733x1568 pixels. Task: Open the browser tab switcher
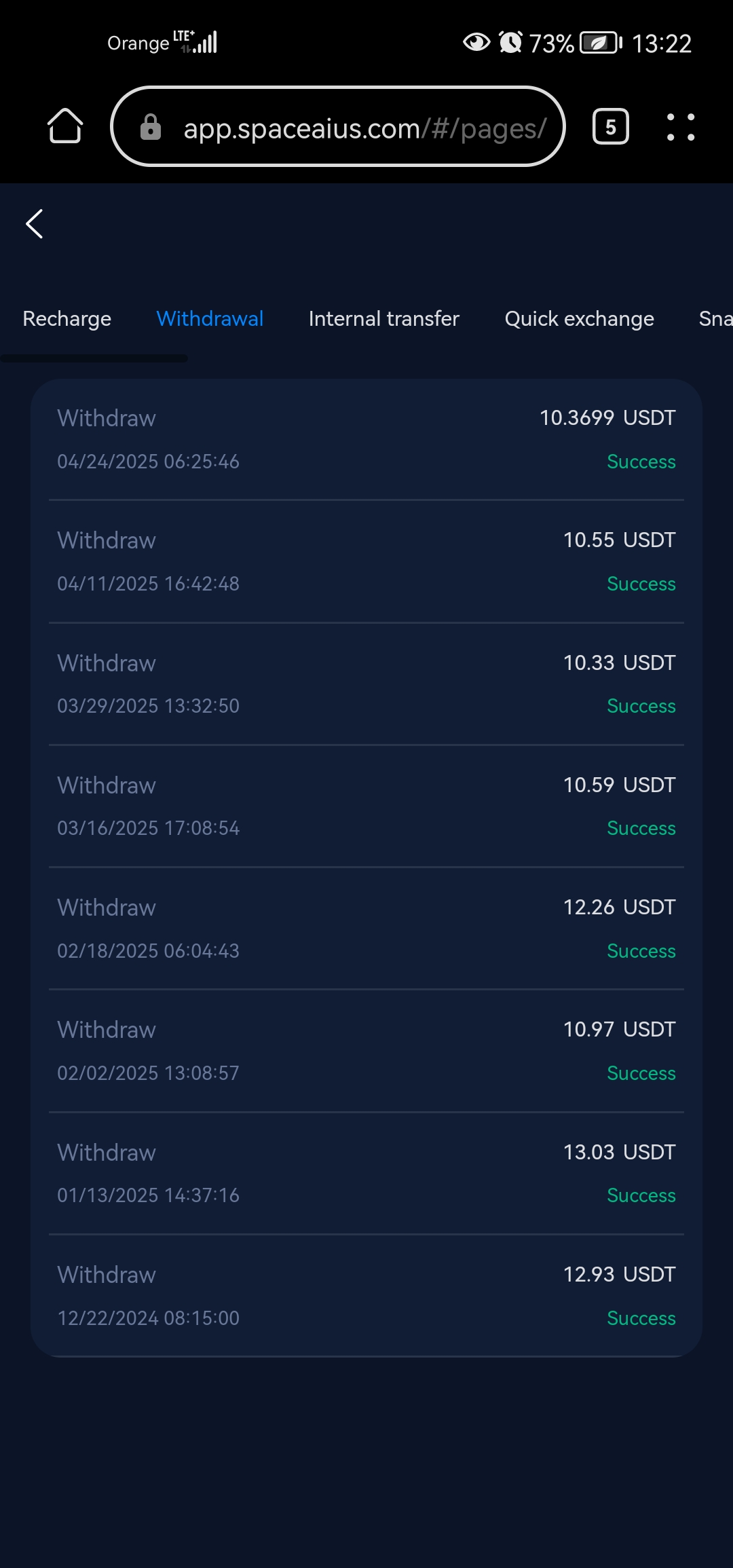click(x=611, y=126)
